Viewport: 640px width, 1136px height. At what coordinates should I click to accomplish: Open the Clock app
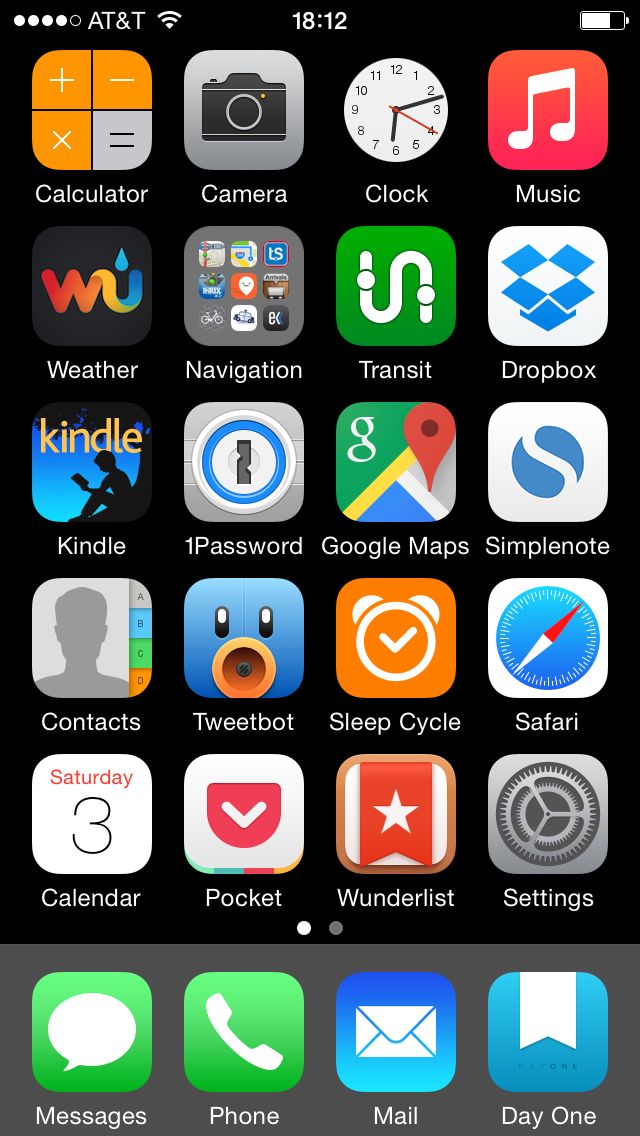click(396, 110)
